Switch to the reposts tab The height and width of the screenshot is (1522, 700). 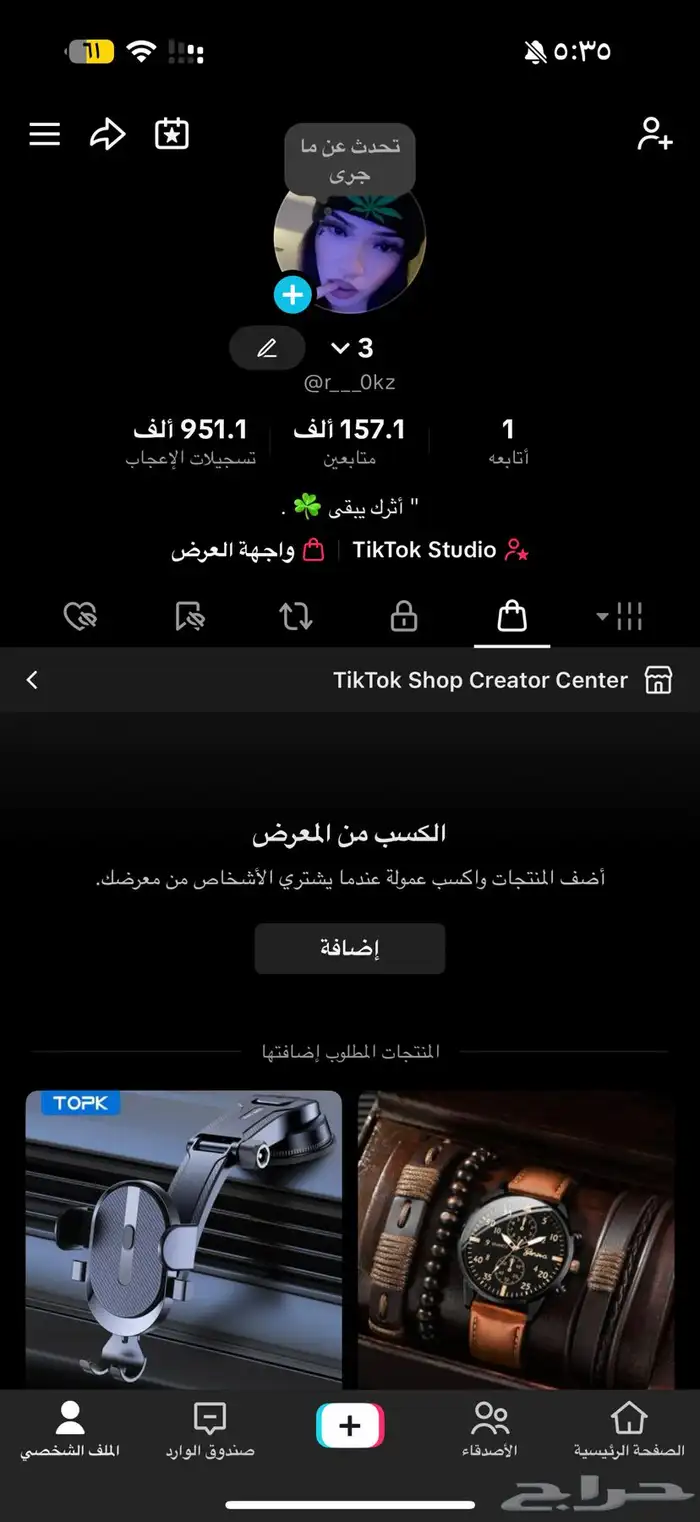[296, 617]
